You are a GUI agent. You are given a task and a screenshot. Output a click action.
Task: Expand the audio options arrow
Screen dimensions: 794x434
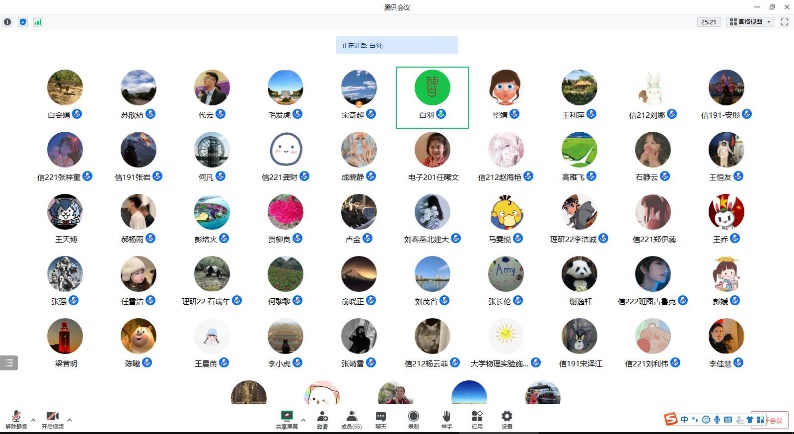pyautogui.click(x=33, y=420)
